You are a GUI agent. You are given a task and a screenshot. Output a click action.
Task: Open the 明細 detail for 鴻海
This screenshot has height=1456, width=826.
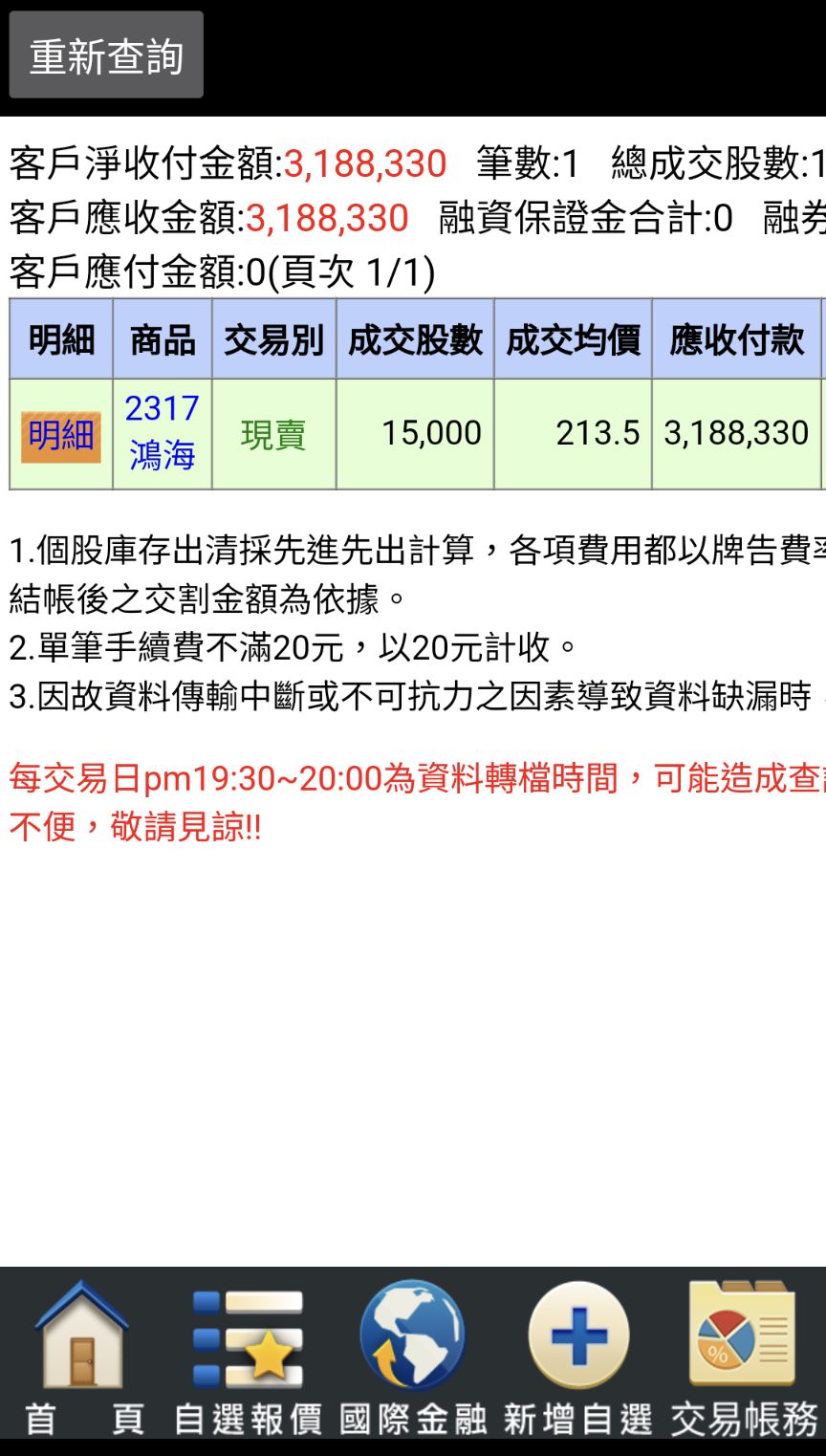pyautogui.click(x=61, y=436)
